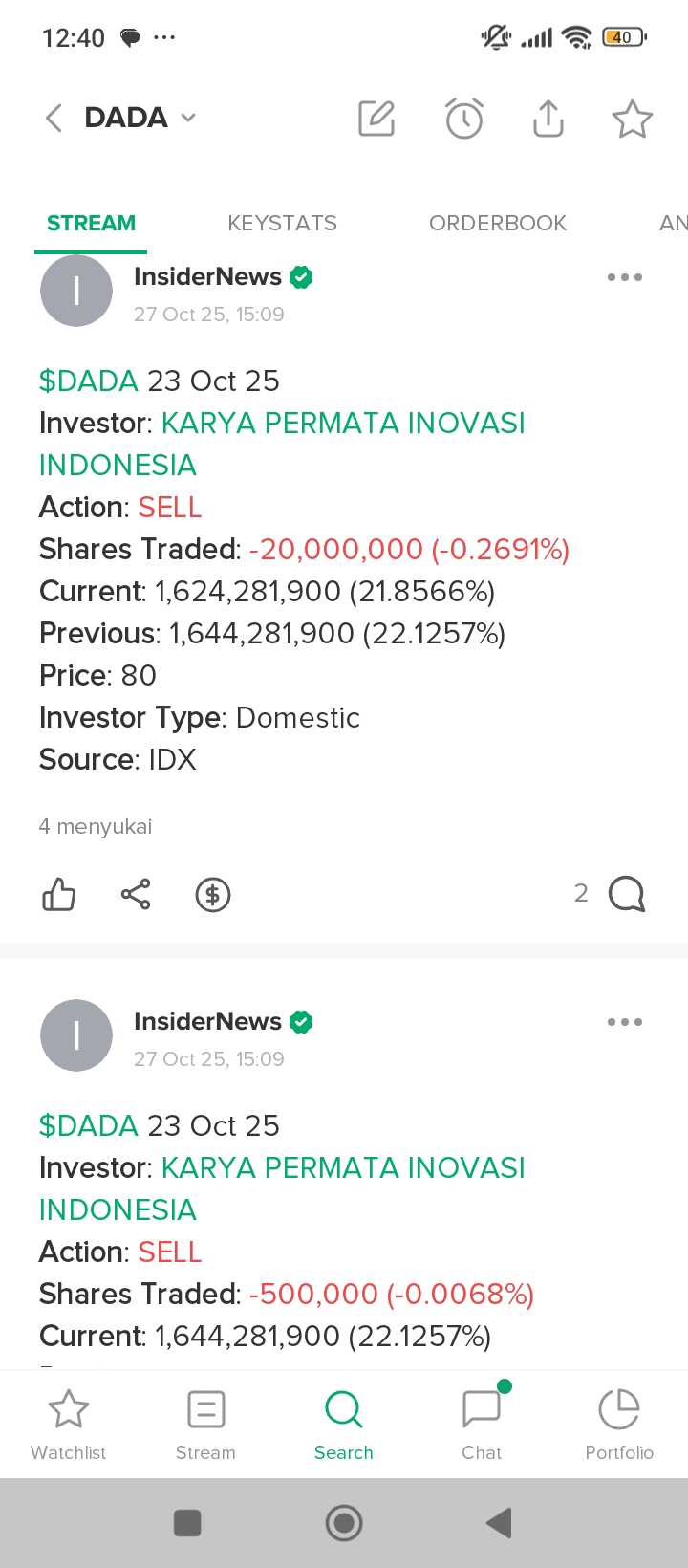Like the -20,000,000 shares post
This screenshot has height=1568, width=688.
58,895
